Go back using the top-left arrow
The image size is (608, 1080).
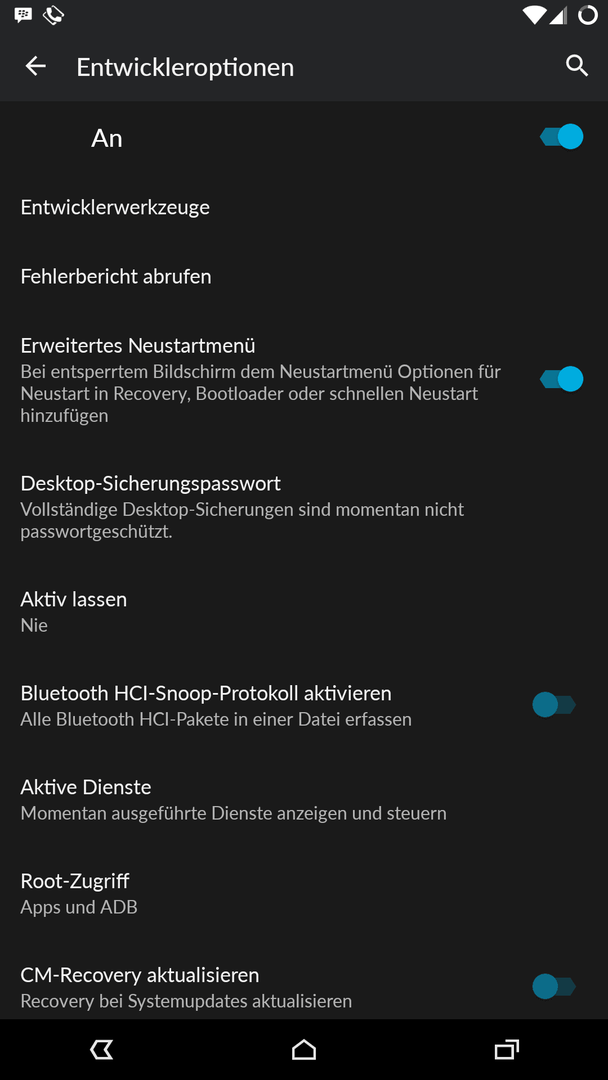point(35,66)
